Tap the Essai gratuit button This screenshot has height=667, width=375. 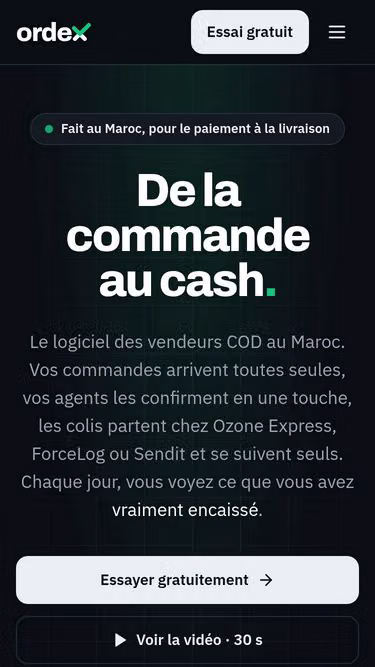point(250,32)
